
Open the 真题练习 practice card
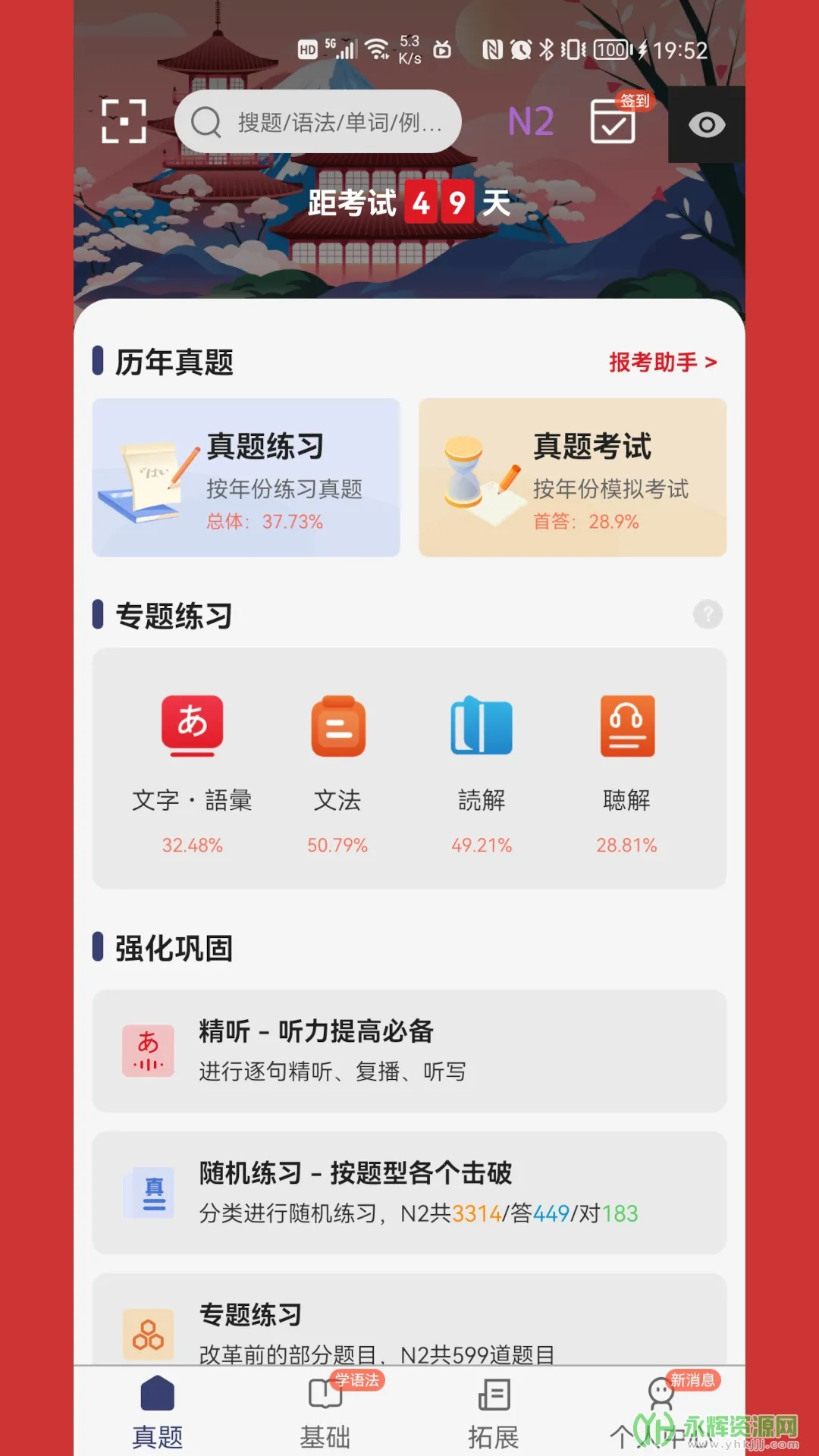point(246,478)
